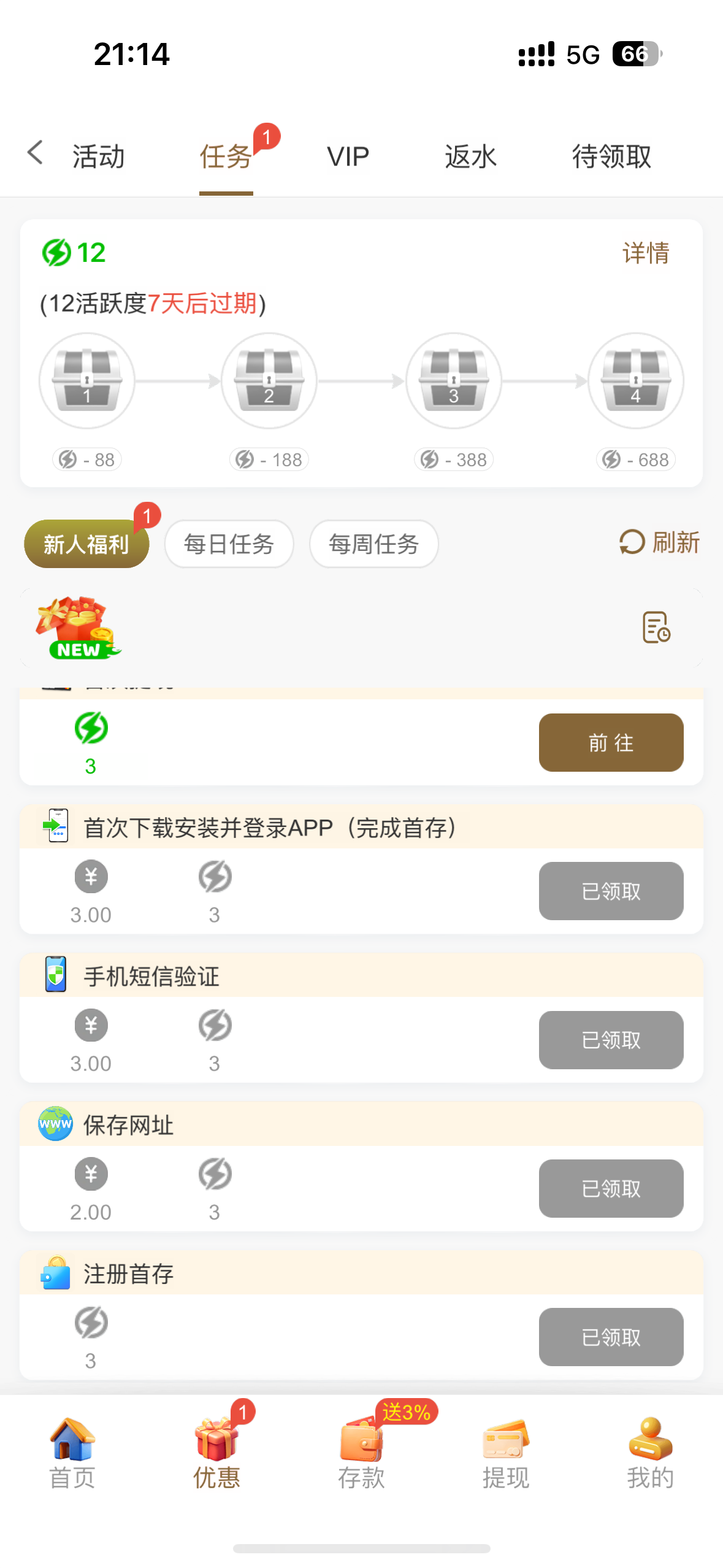Go back using the top-left arrow

[x=36, y=153]
